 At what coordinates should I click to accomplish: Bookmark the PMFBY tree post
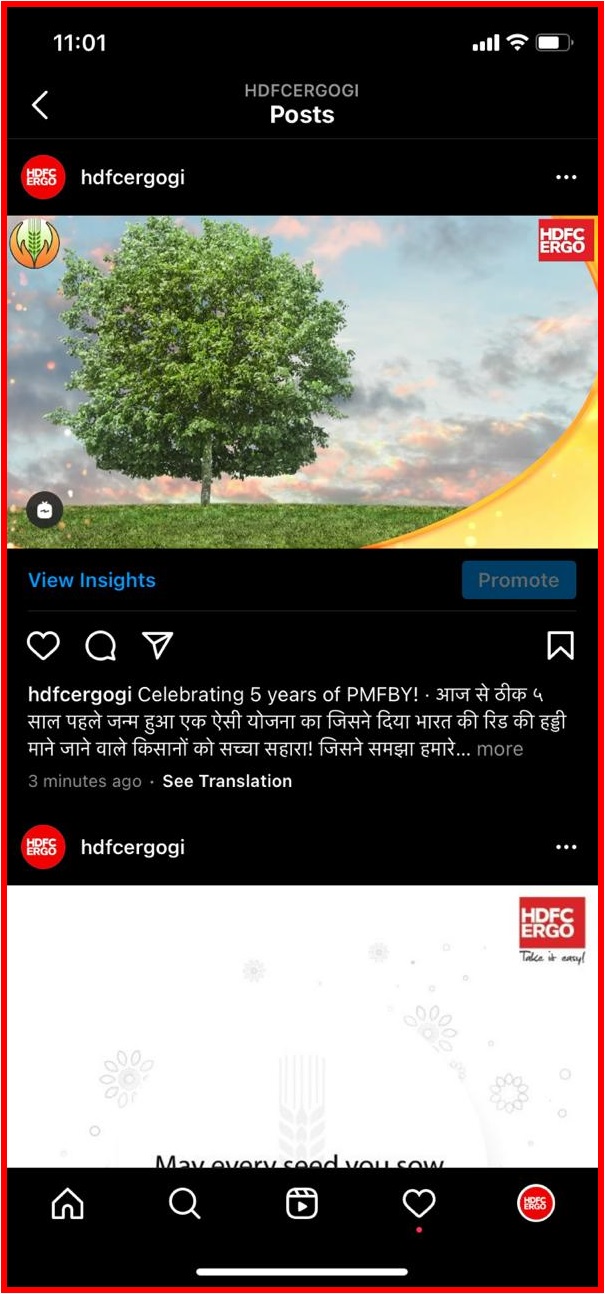pyautogui.click(x=561, y=646)
